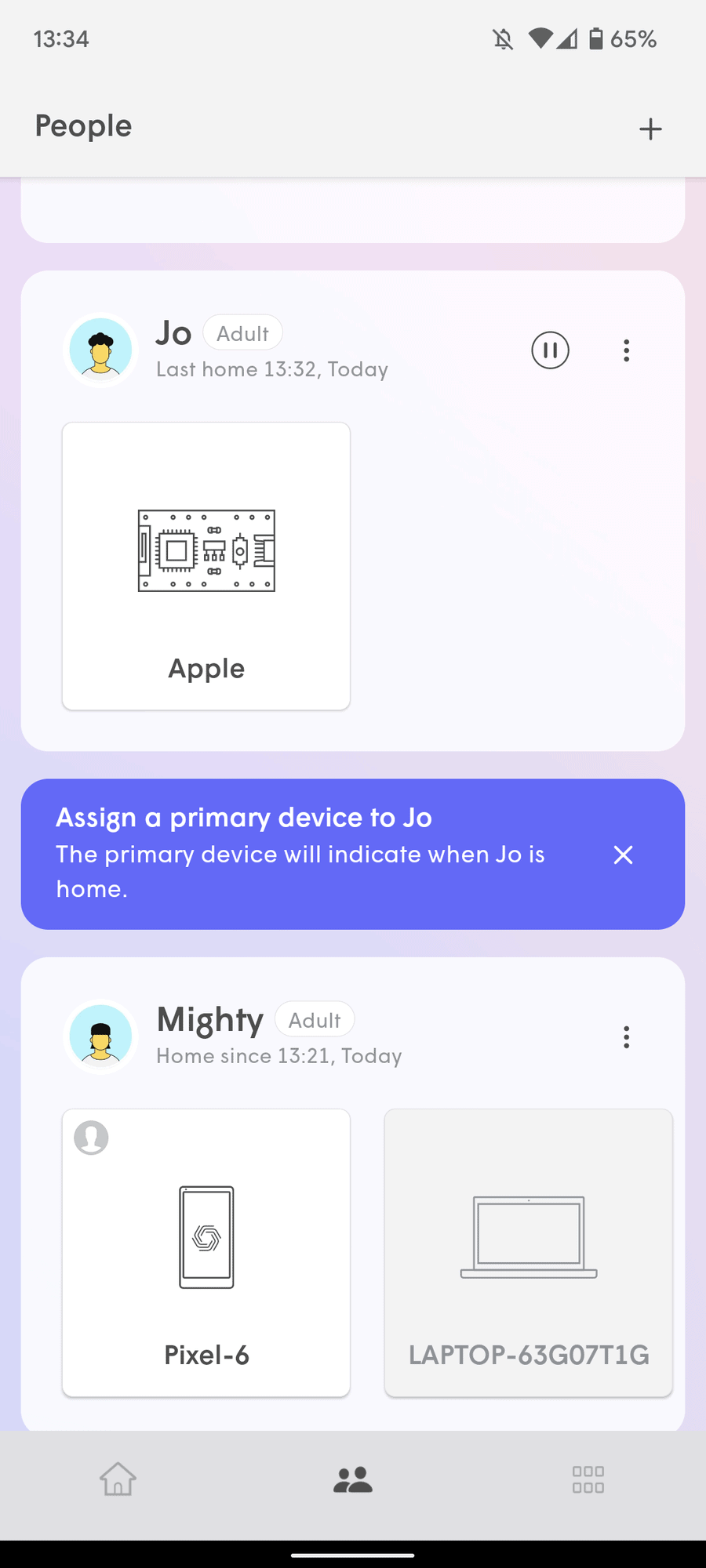Image resolution: width=706 pixels, height=1568 pixels.
Task: Select the People tab
Action: pyautogui.click(x=353, y=1479)
